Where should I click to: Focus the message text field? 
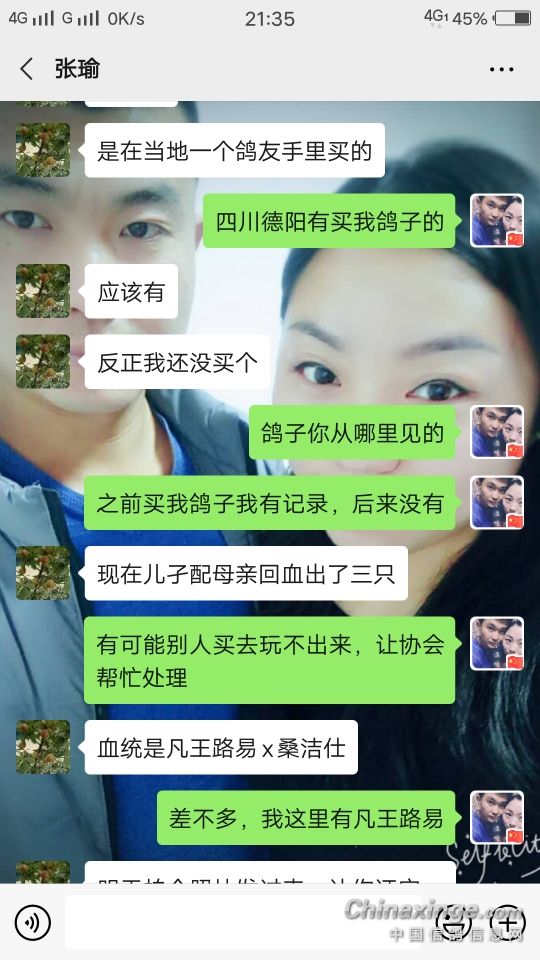tap(243, 922)
